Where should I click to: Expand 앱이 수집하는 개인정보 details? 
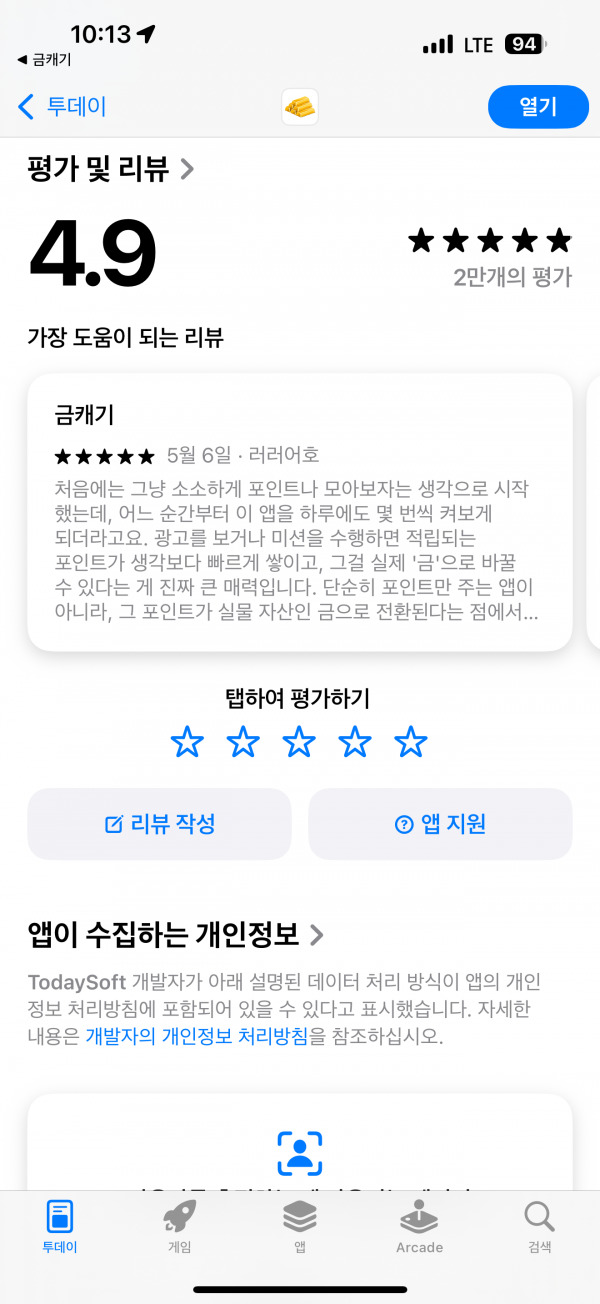point(176,935)
